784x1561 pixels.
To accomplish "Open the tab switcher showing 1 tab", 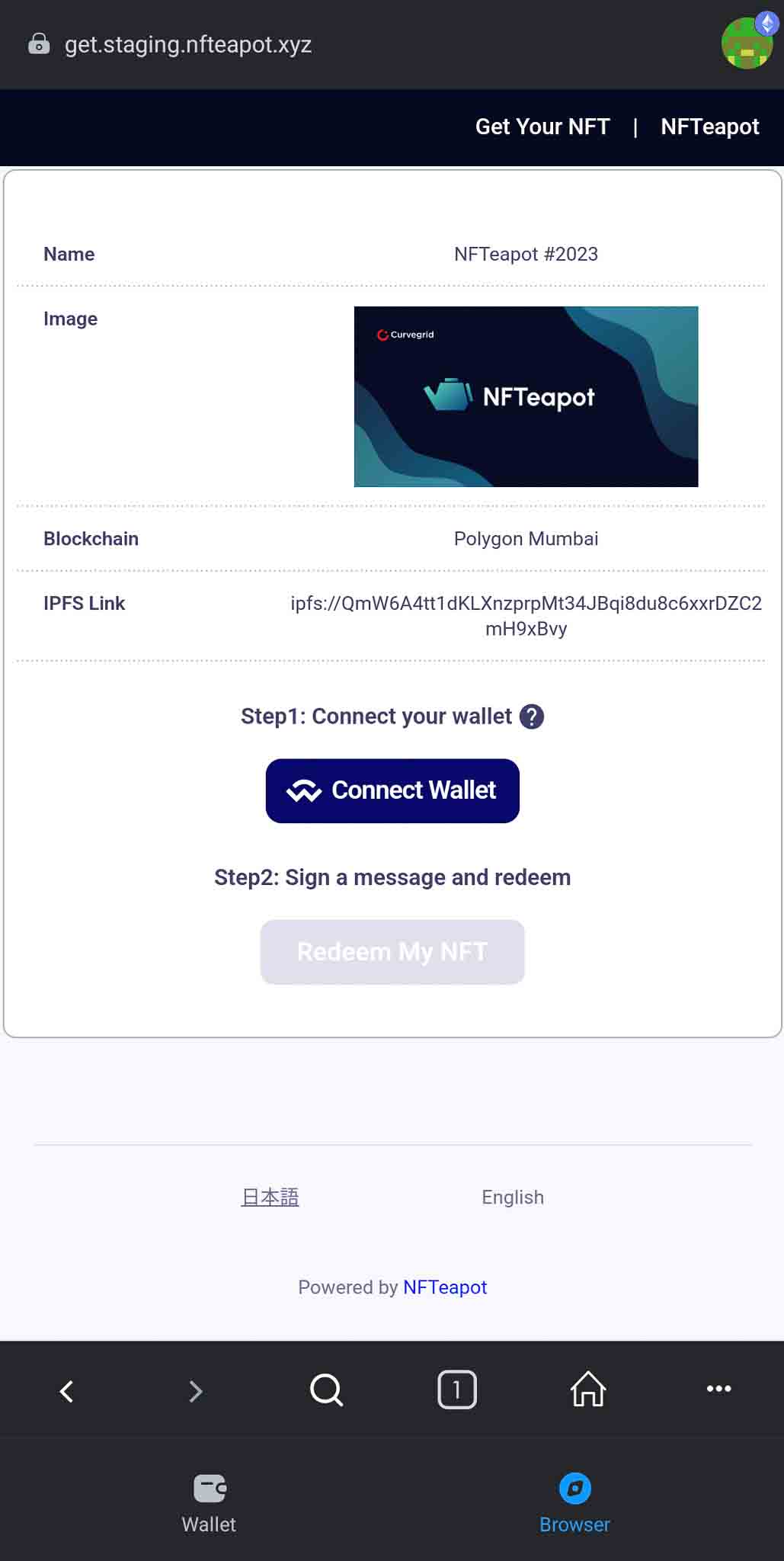I will 456,1390.
